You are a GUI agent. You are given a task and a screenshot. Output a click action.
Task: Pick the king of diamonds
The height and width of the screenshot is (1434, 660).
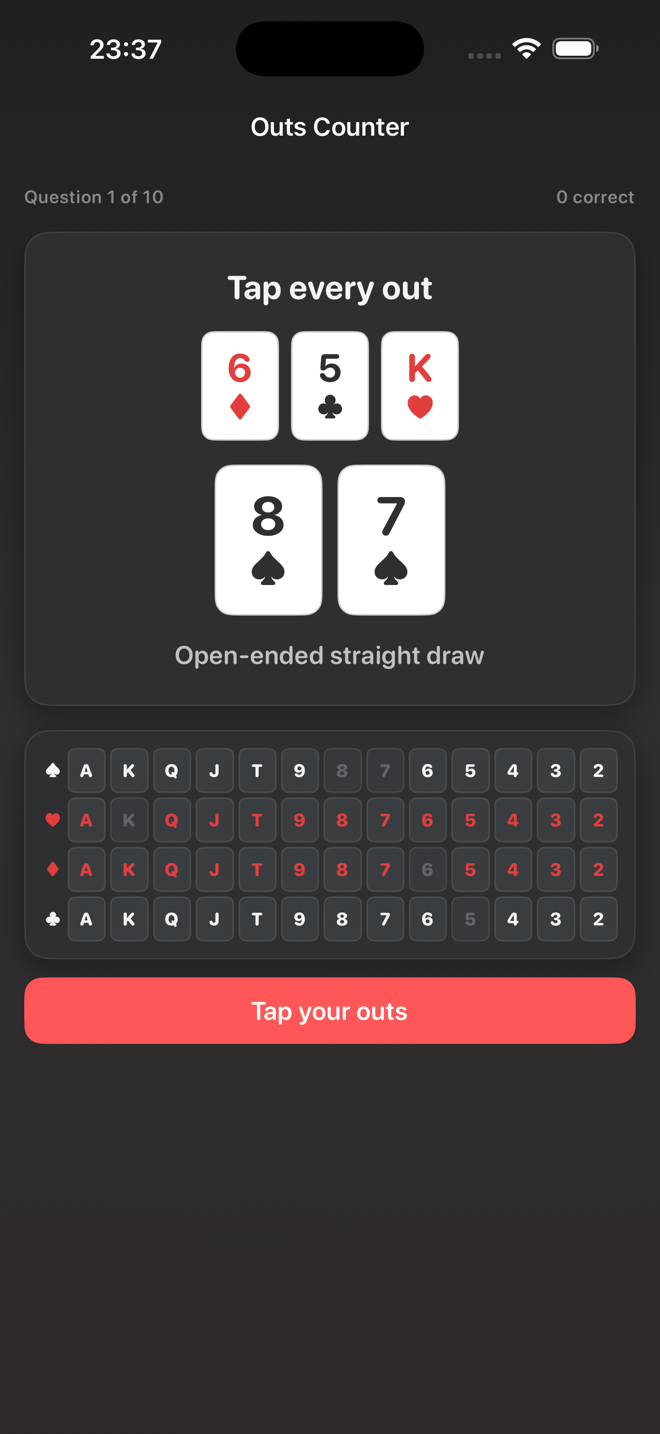coord(129,870)
